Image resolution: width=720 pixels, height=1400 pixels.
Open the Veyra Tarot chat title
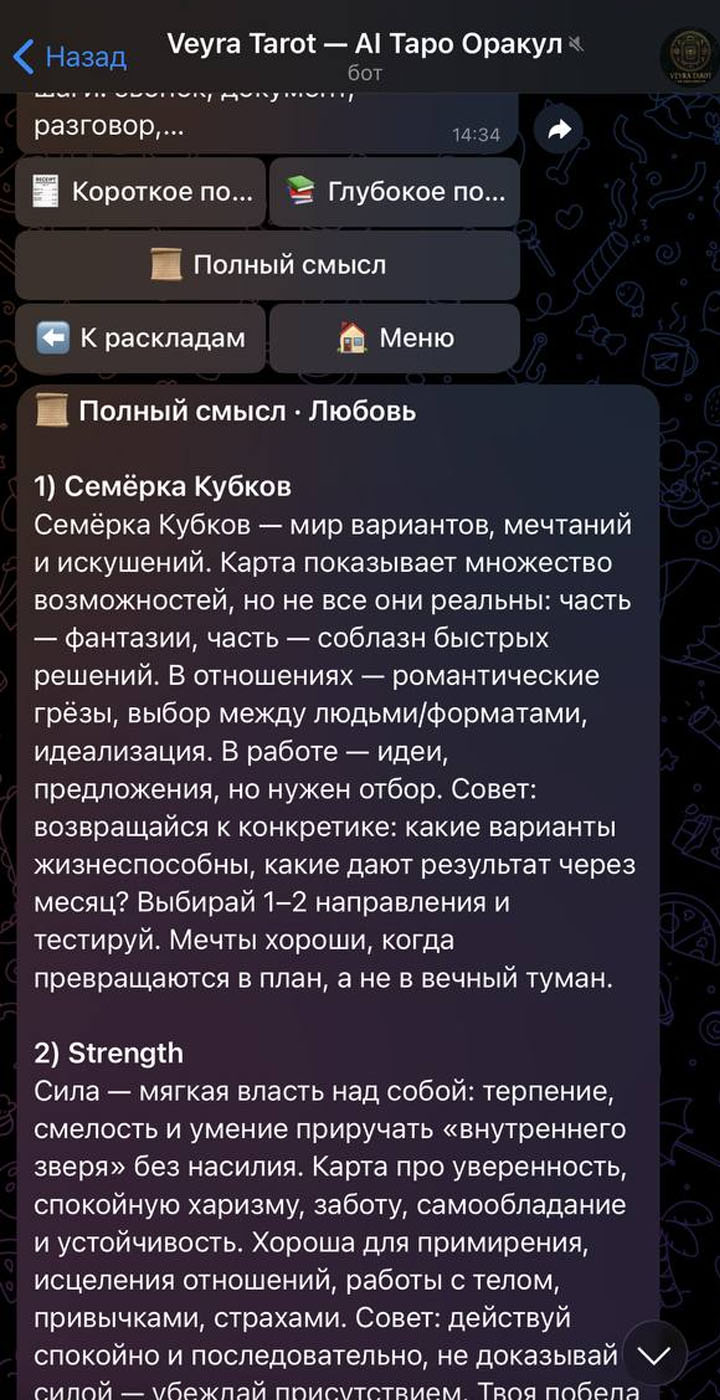point(363,45)
